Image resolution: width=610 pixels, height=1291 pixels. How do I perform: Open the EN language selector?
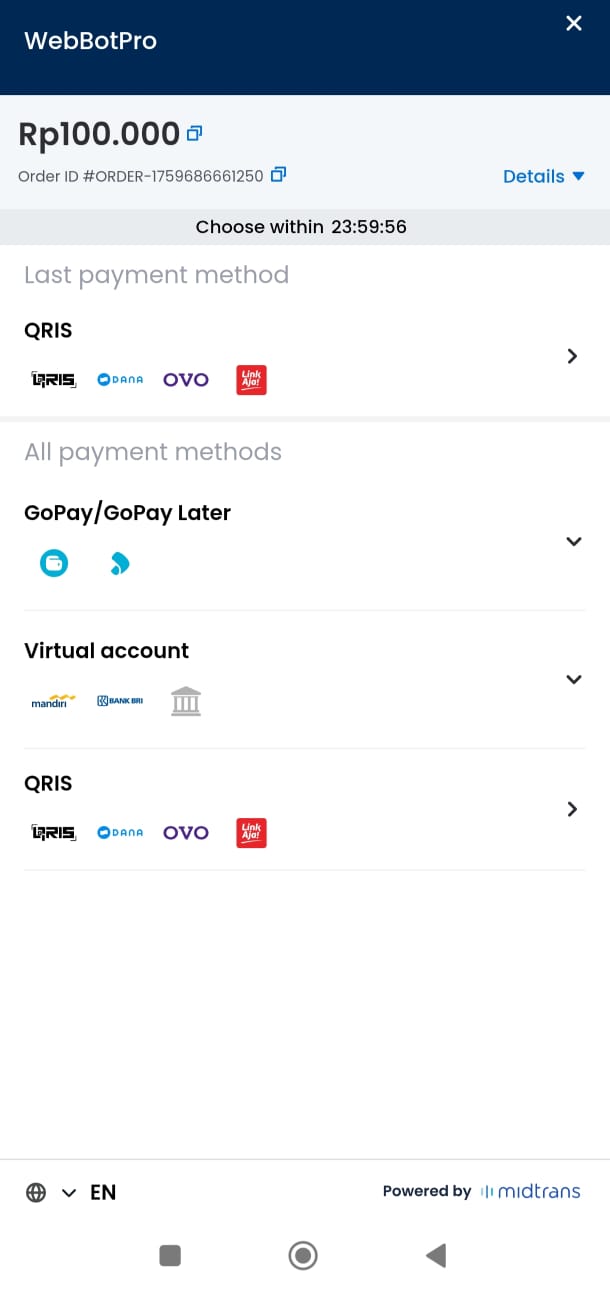tap(72, 1192)
